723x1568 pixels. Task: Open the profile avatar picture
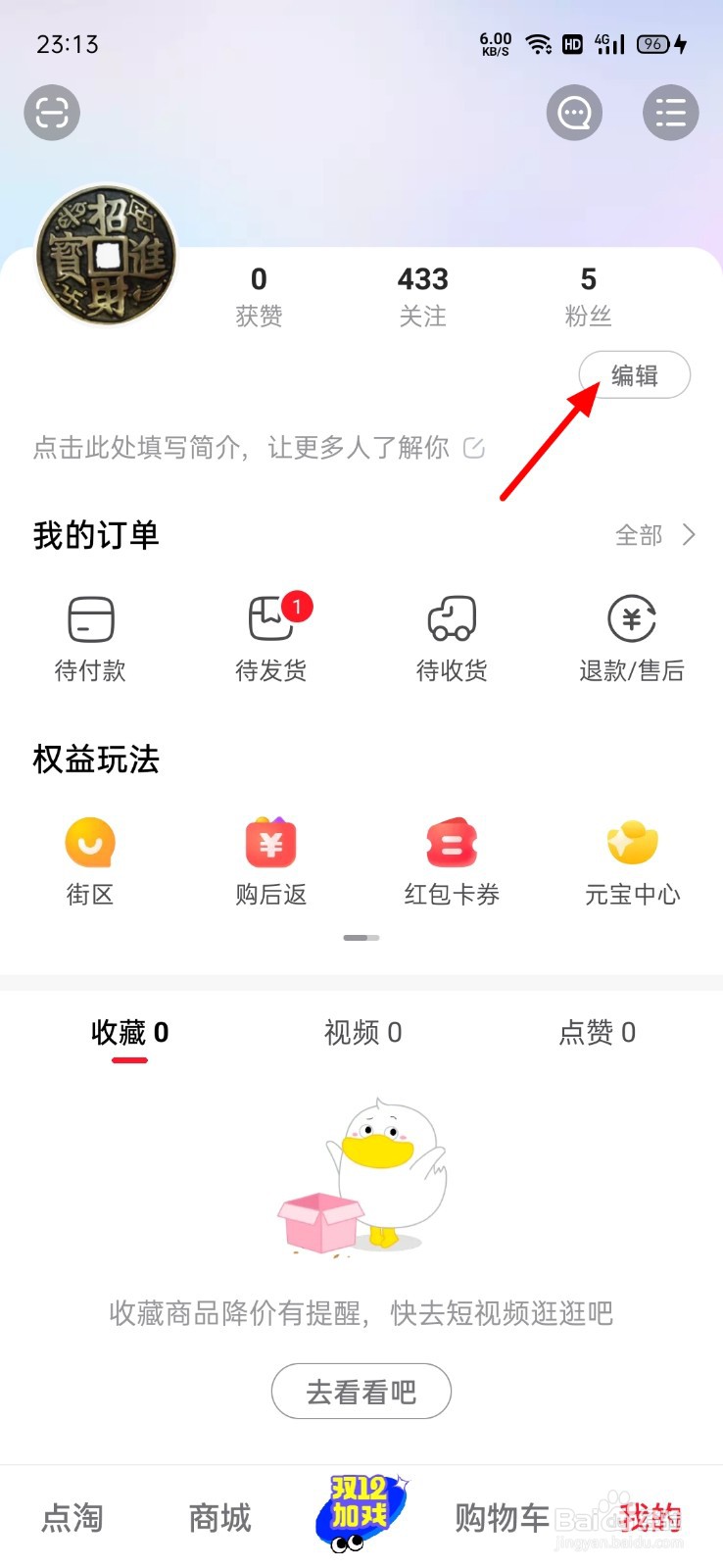point(107,255)
